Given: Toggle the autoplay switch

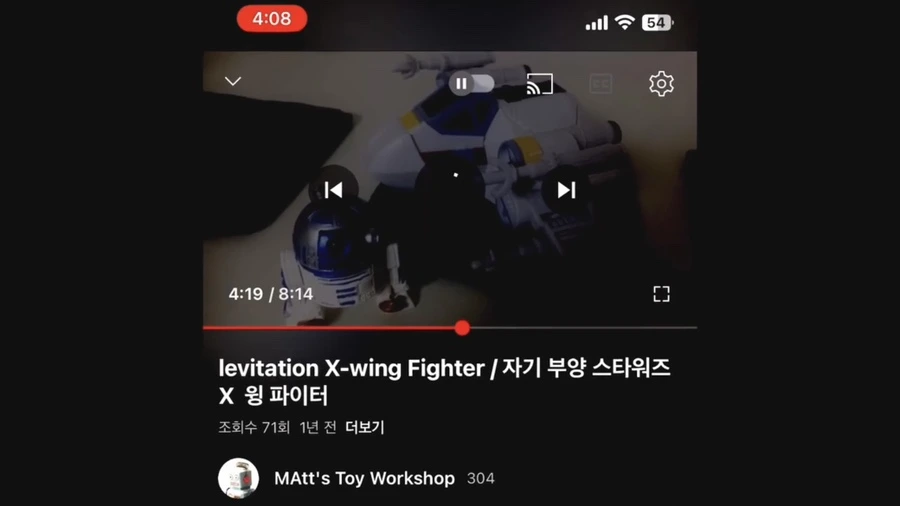Looking at the screenshot, I should (x=471, y=84).
